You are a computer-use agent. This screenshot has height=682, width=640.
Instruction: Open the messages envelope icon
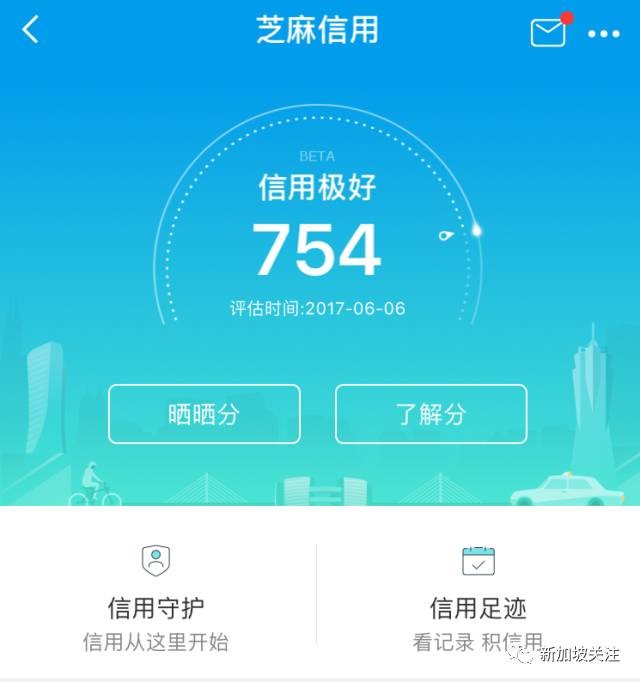tap(548, 33)
